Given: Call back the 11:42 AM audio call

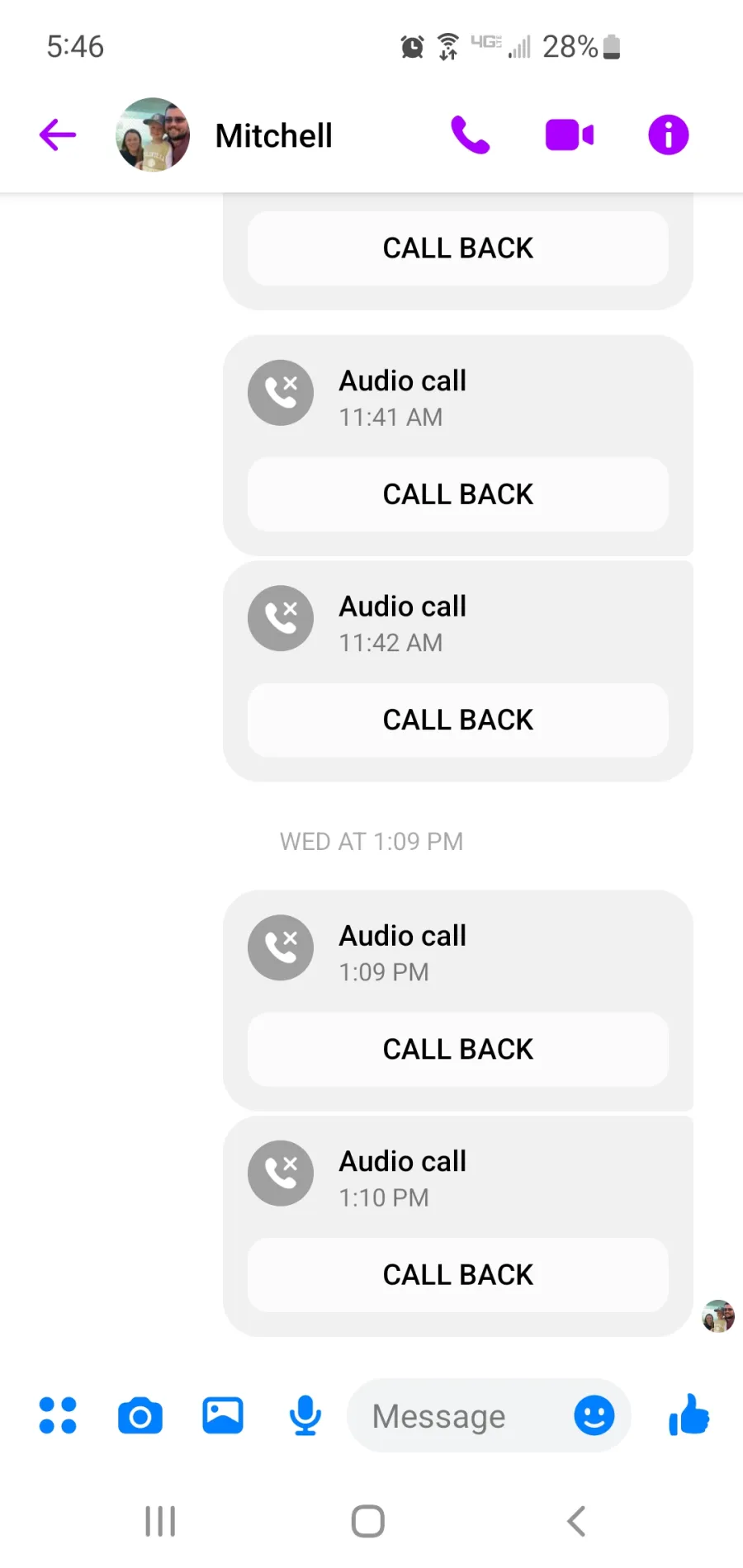Looking at the screenshot, I should (458, 720).
